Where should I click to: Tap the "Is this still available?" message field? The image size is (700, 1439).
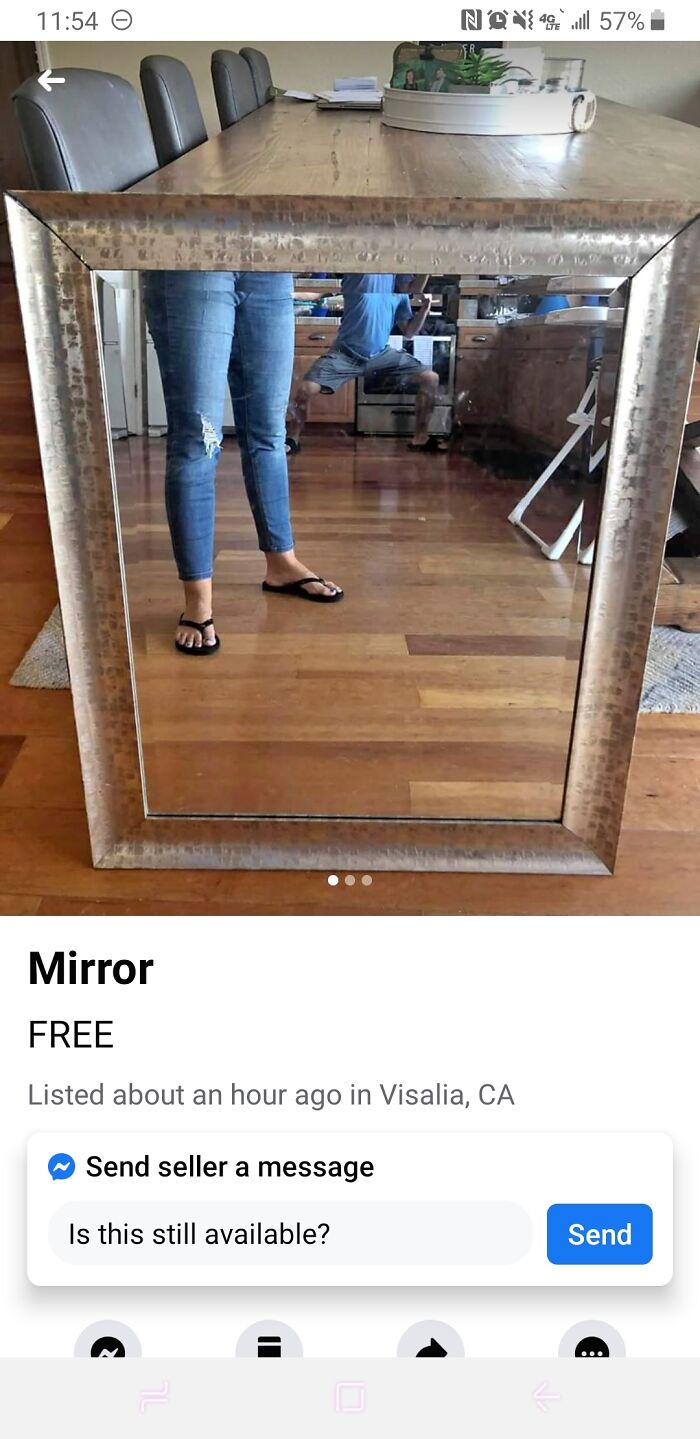point(290,1234)
